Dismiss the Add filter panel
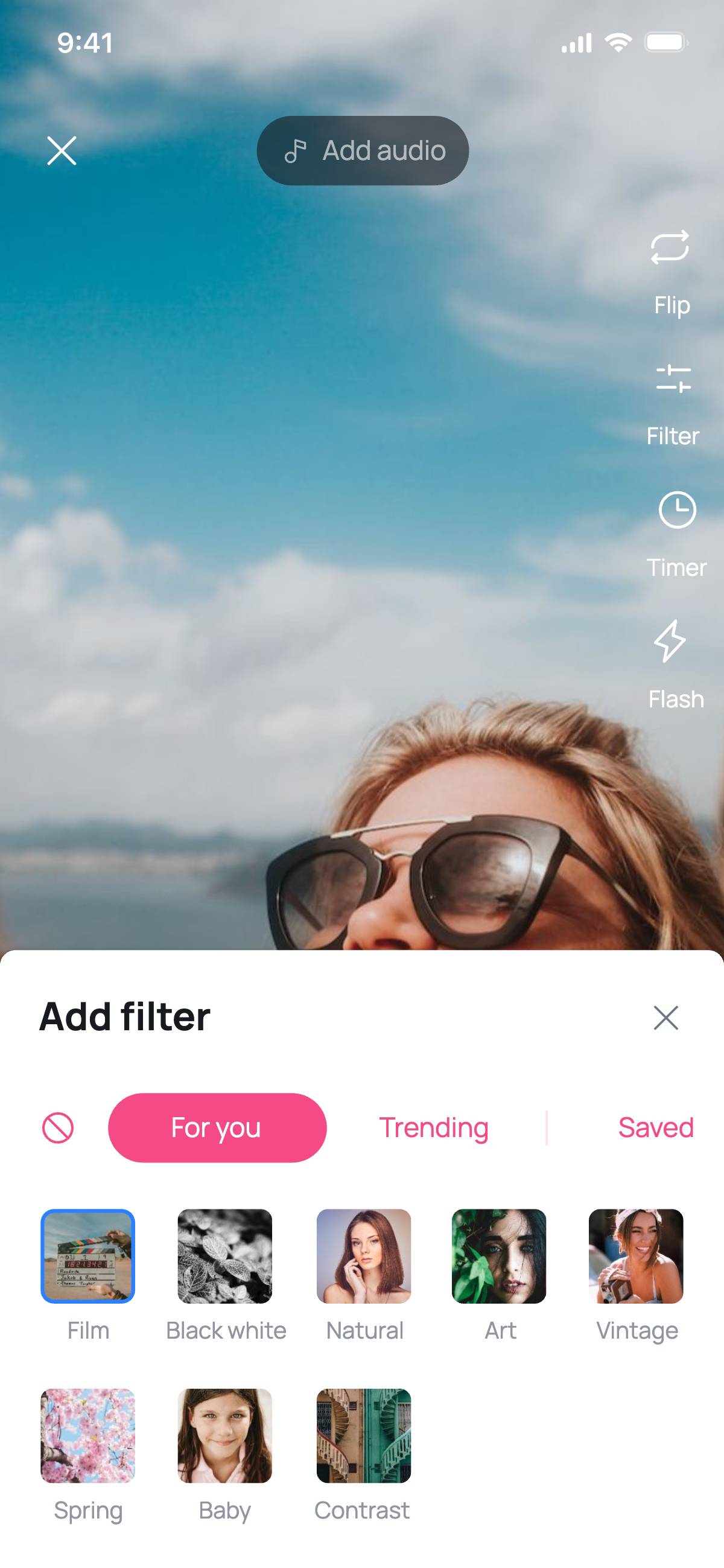Screen dimensions: 724x1568 click(x=665, y=1018)
